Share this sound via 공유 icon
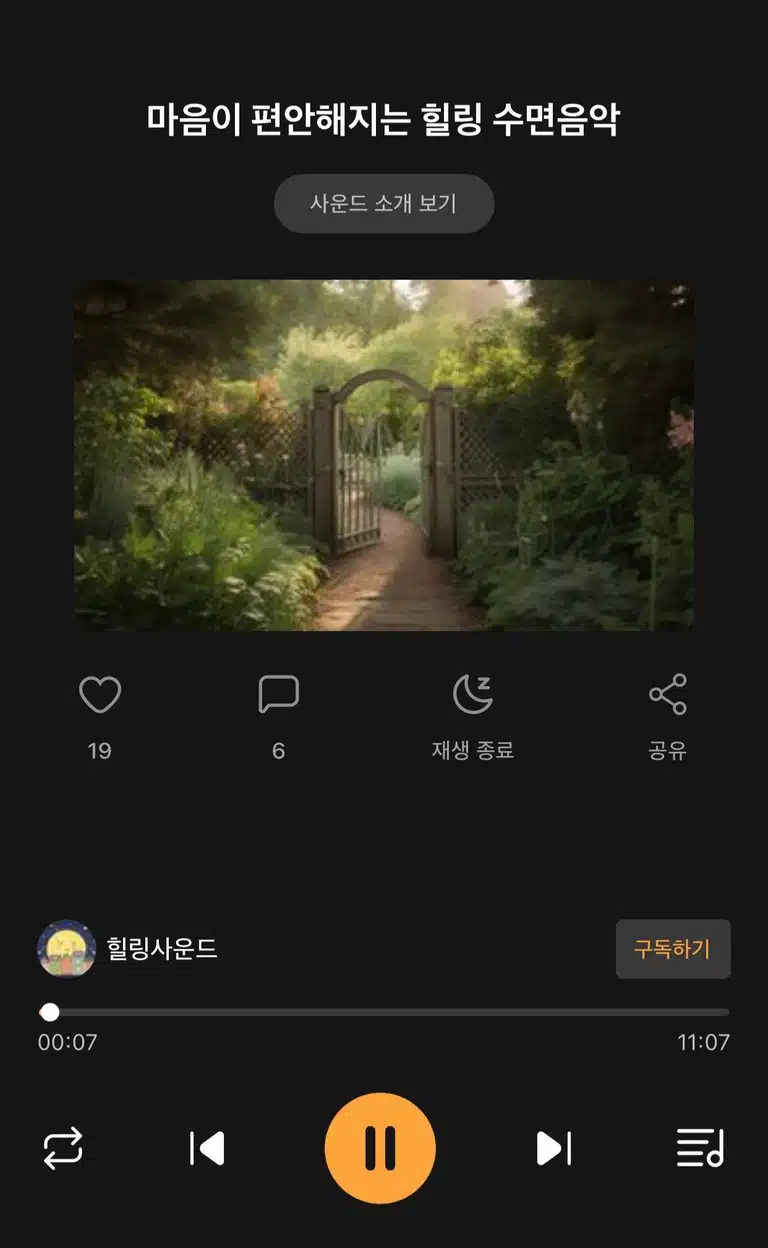 pyautogui.click(x=667, y=694)
